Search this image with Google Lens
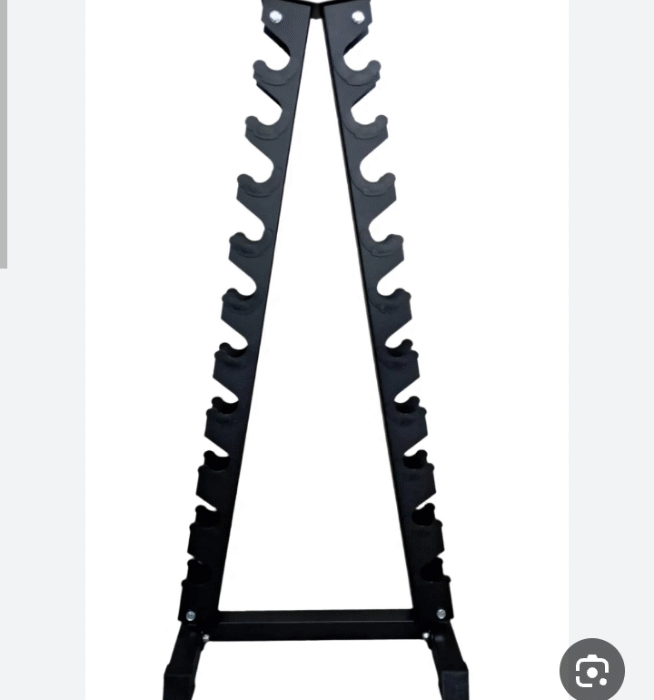This screenshot has width=654, height=700. [x=592, y=670]
